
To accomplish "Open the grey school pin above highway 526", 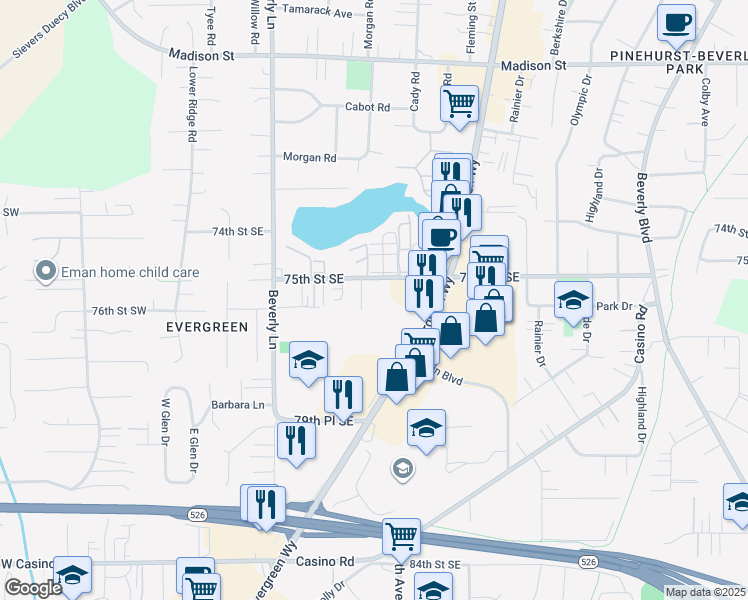I will (x=402, y=468).
